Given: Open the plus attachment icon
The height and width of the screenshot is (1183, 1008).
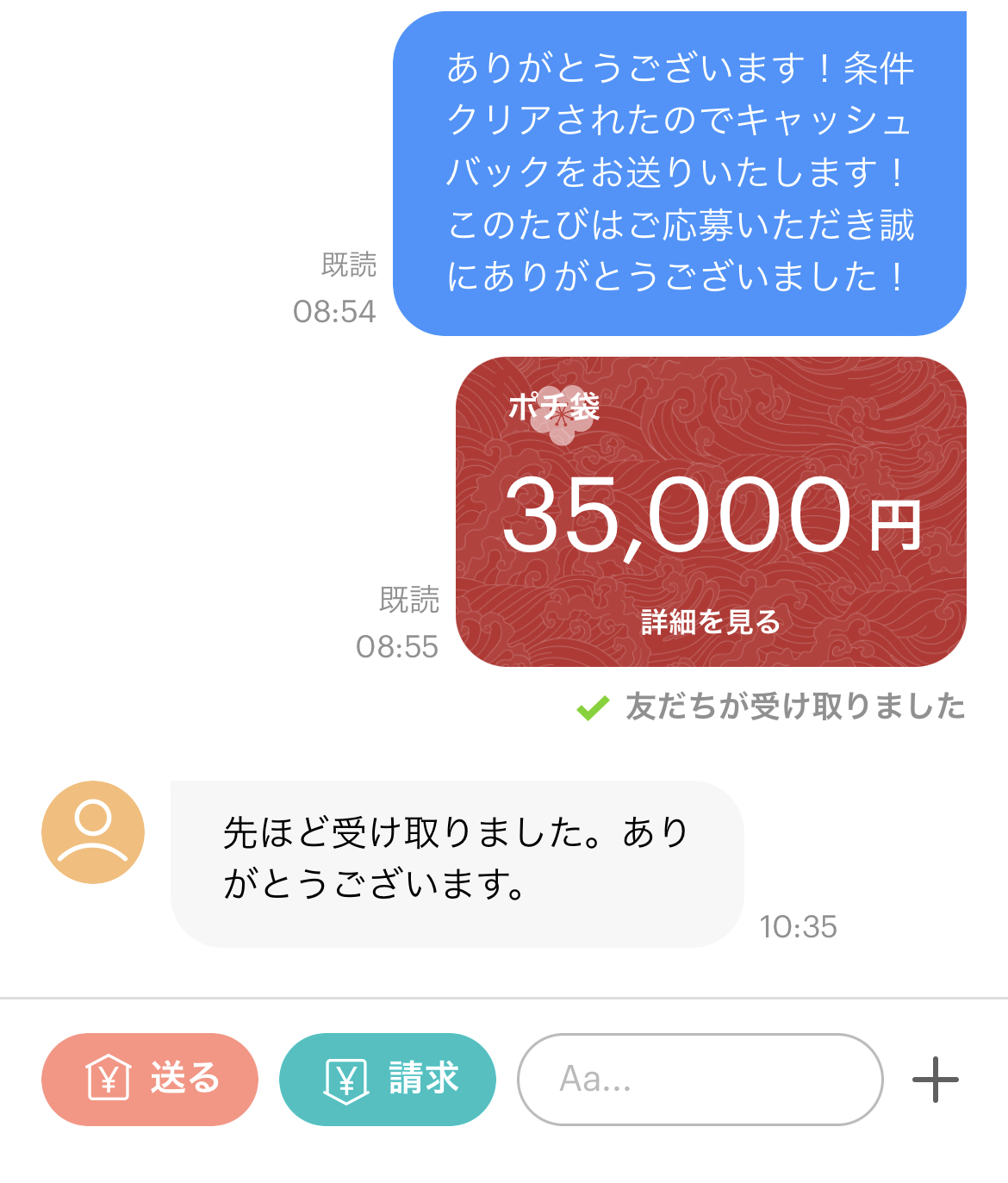Looking at the screenshot, I should (x=935, y=1079).
